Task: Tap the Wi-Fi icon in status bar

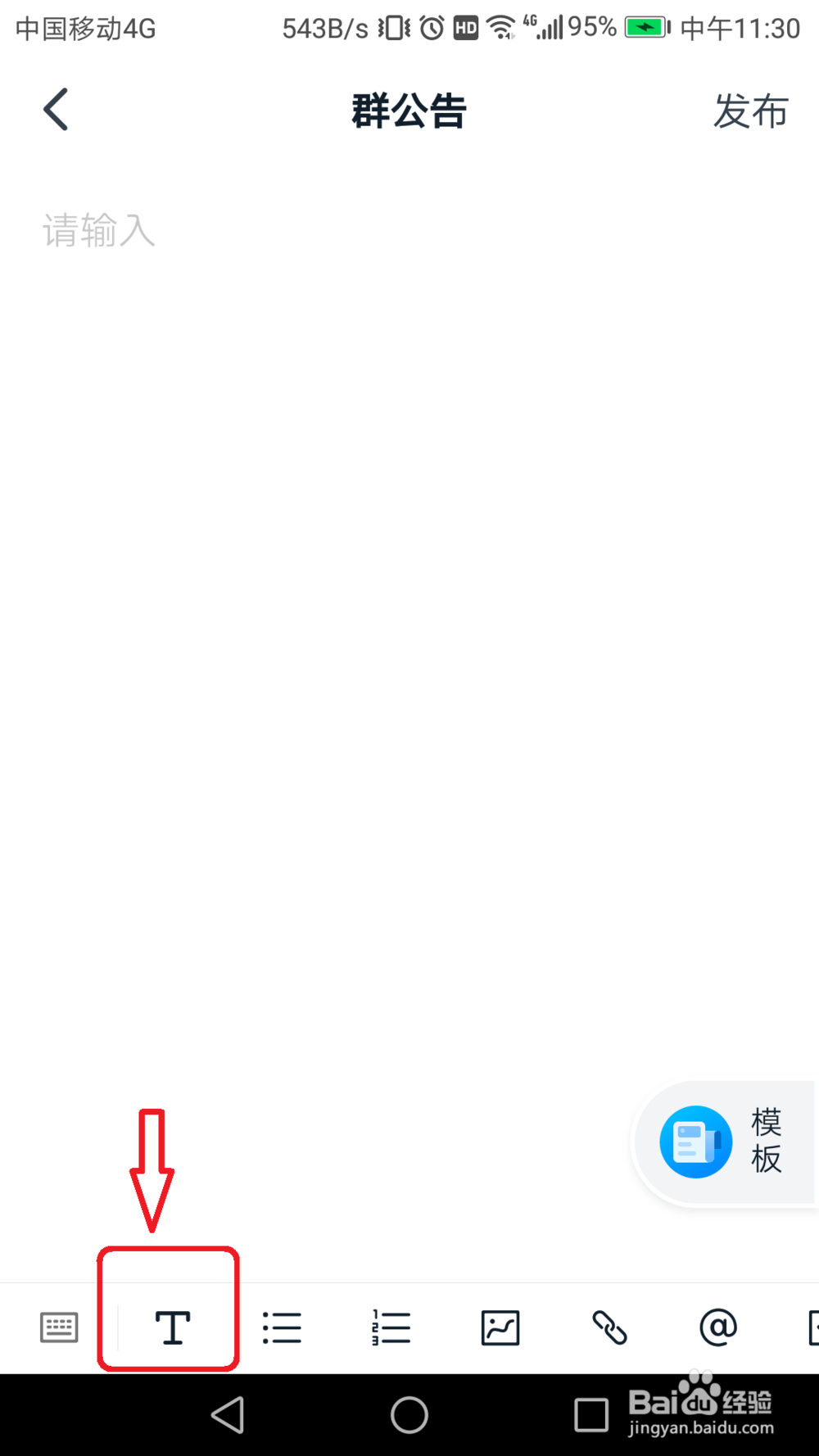Action: pyautogui.click(x=501, y=27)
